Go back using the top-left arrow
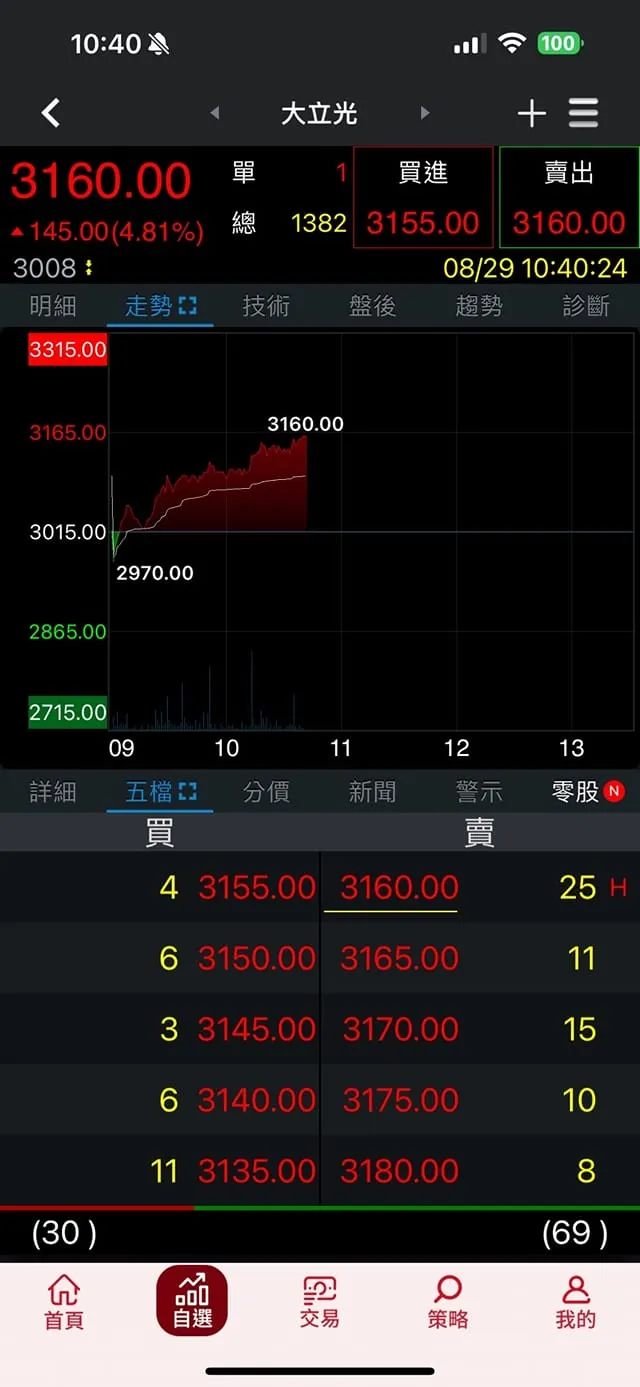Screen dimensions: 640x1387 point(51,113)
